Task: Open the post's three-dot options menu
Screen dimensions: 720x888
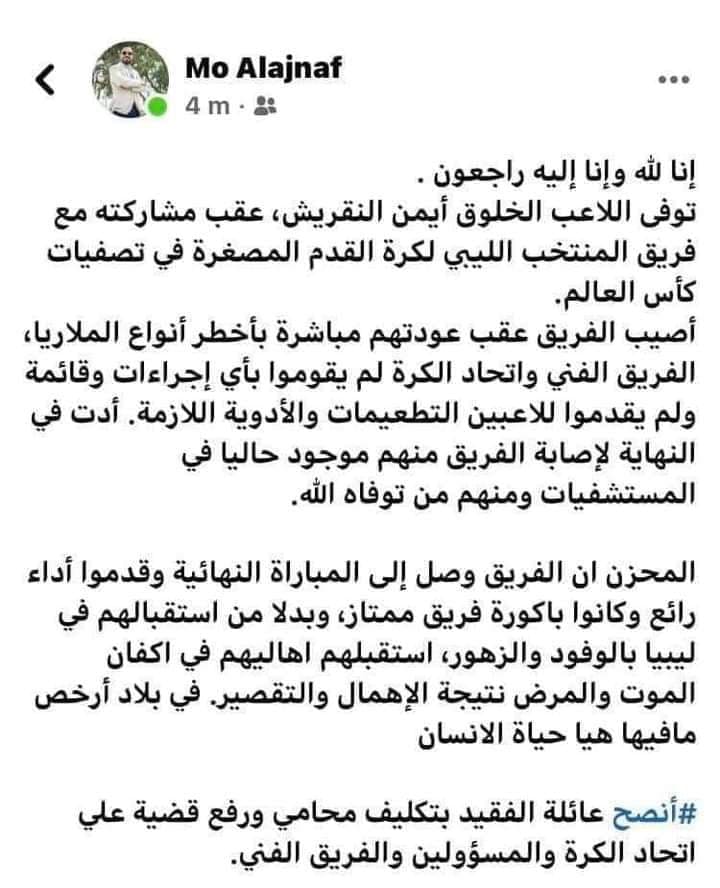Action: pyautogui.click(x=673, y=81)
